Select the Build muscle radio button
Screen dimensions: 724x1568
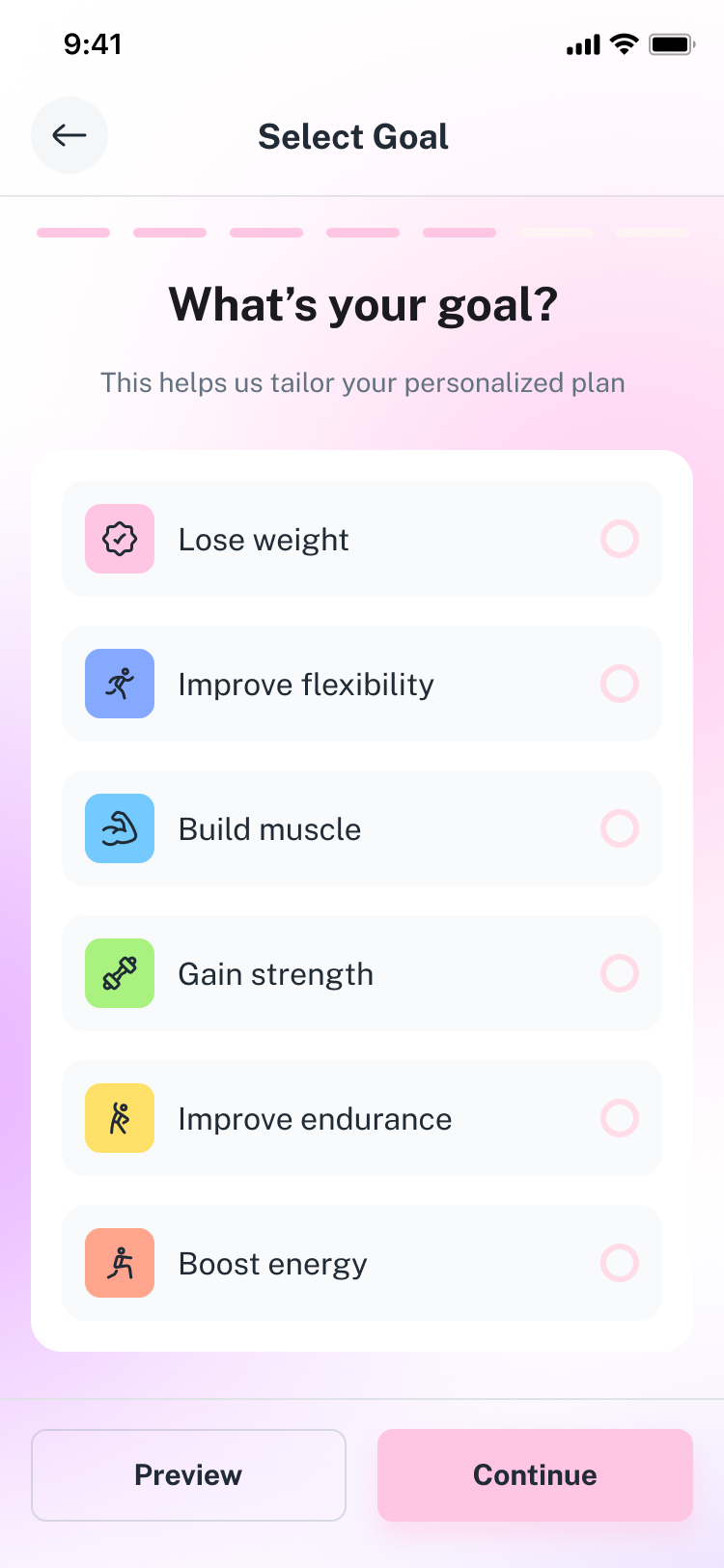pyautogui.click(x=619, y=828)
